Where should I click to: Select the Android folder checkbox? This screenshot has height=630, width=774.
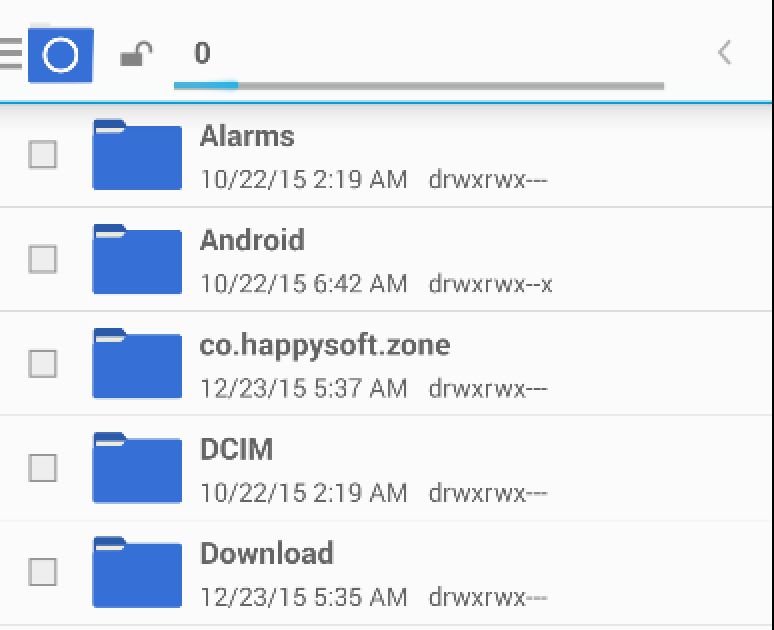pos(42,259)
